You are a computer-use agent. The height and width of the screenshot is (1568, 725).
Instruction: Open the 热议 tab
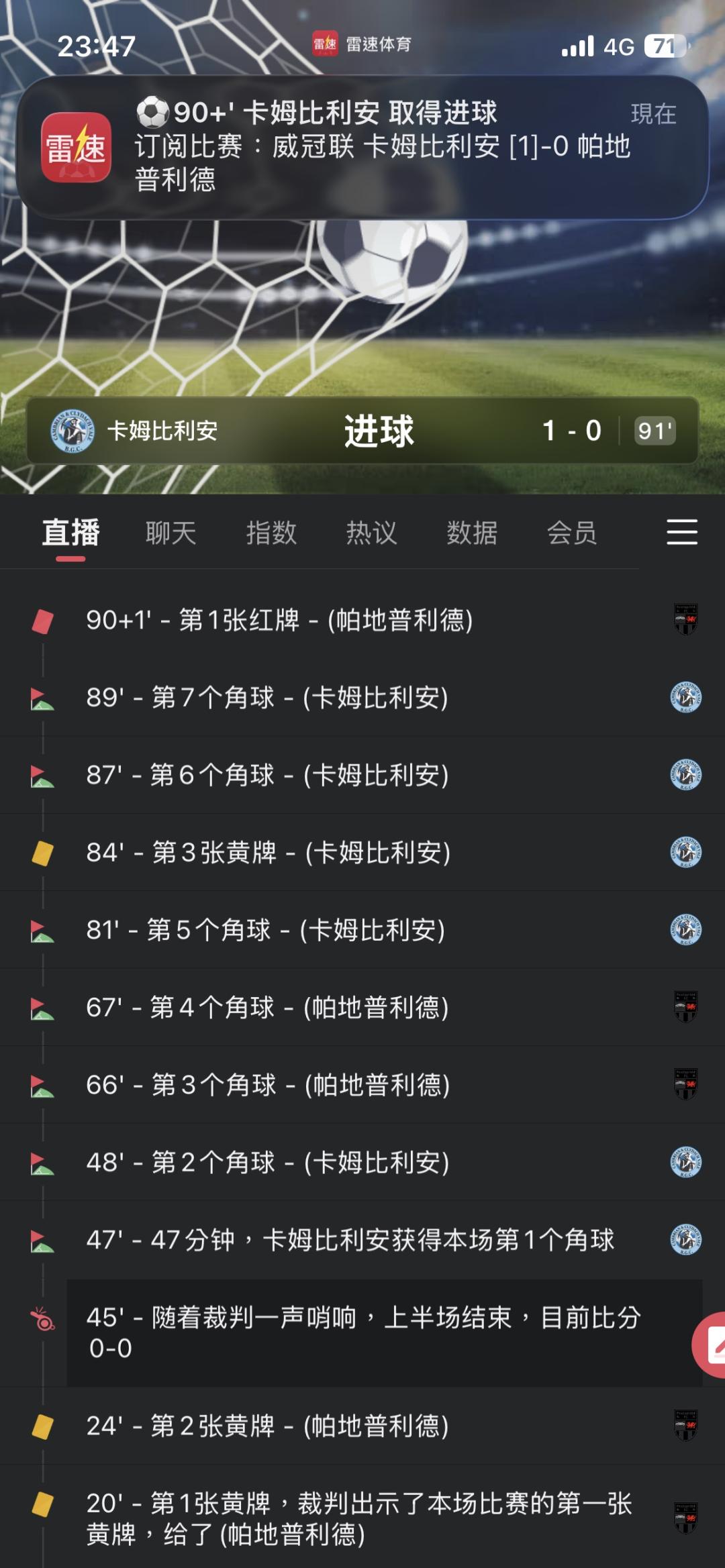tap(371, 533)
